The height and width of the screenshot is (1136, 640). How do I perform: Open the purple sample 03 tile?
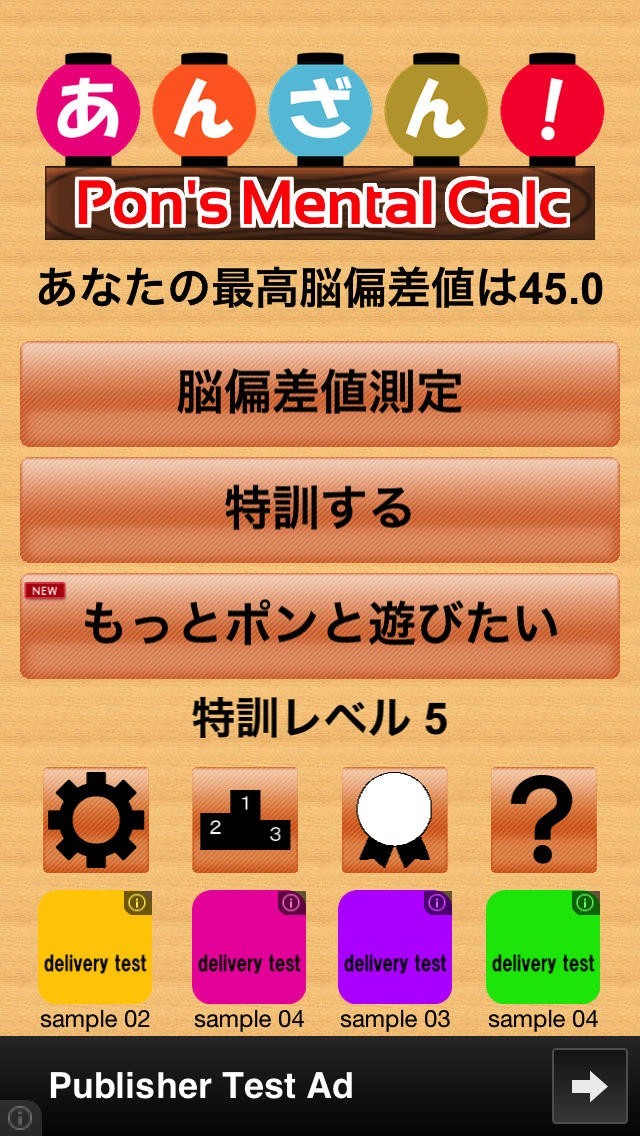coord(395,948)
